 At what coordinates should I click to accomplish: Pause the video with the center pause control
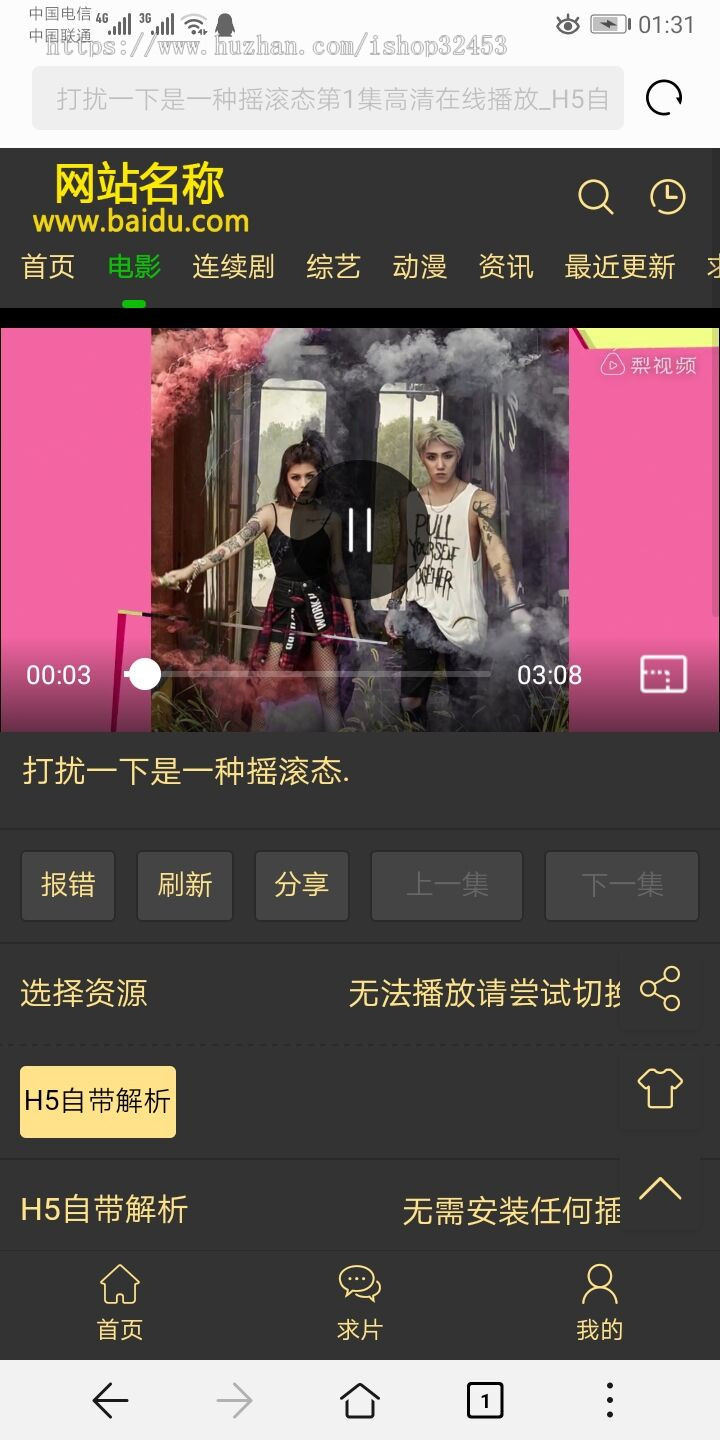tap(360, 530)
